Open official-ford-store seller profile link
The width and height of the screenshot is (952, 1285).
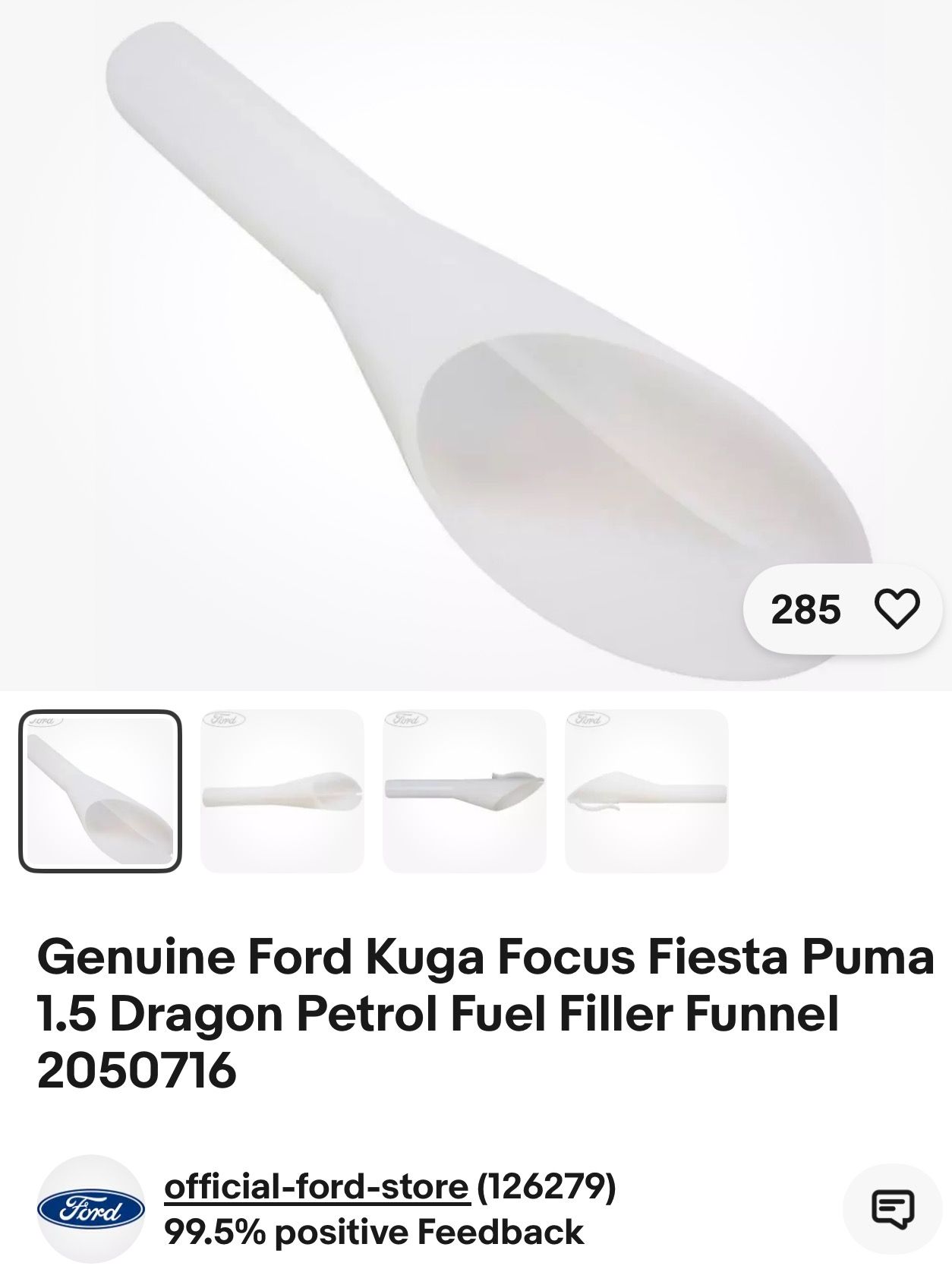317,1186
